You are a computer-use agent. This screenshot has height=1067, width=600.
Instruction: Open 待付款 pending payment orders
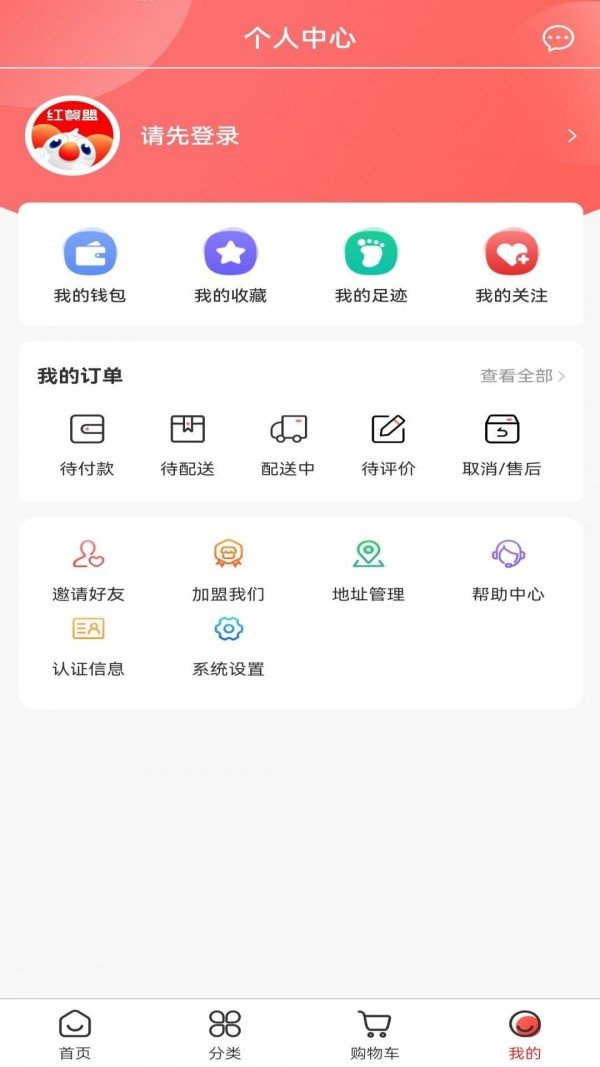point(87,445)
